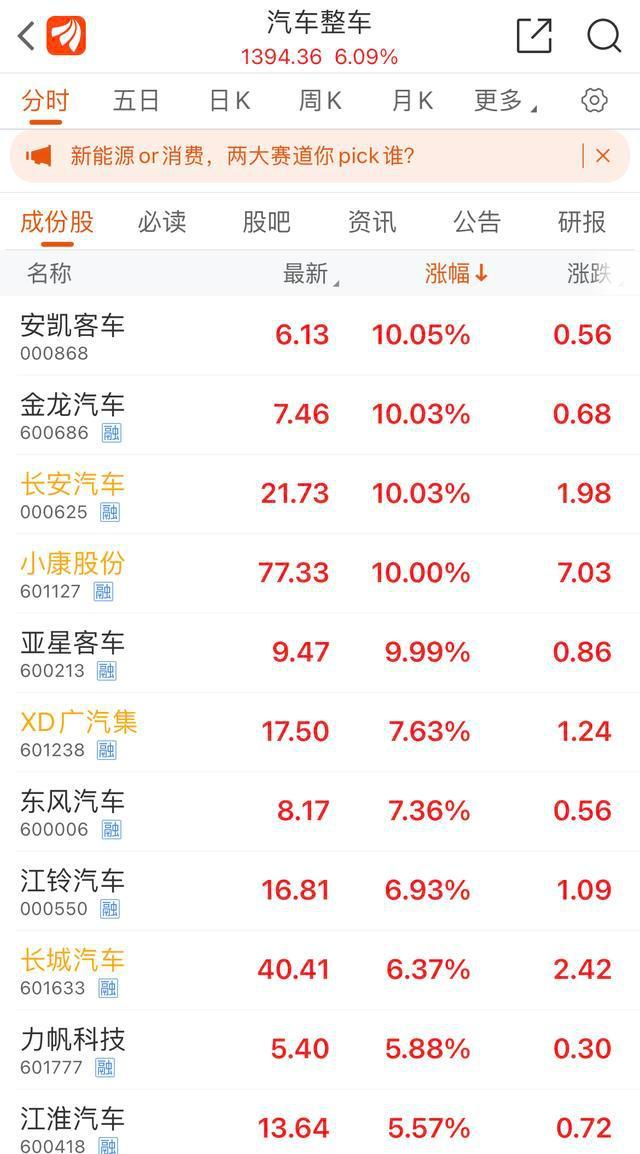View the 资讯 tab
The image size is (640, 1154).
372,222
